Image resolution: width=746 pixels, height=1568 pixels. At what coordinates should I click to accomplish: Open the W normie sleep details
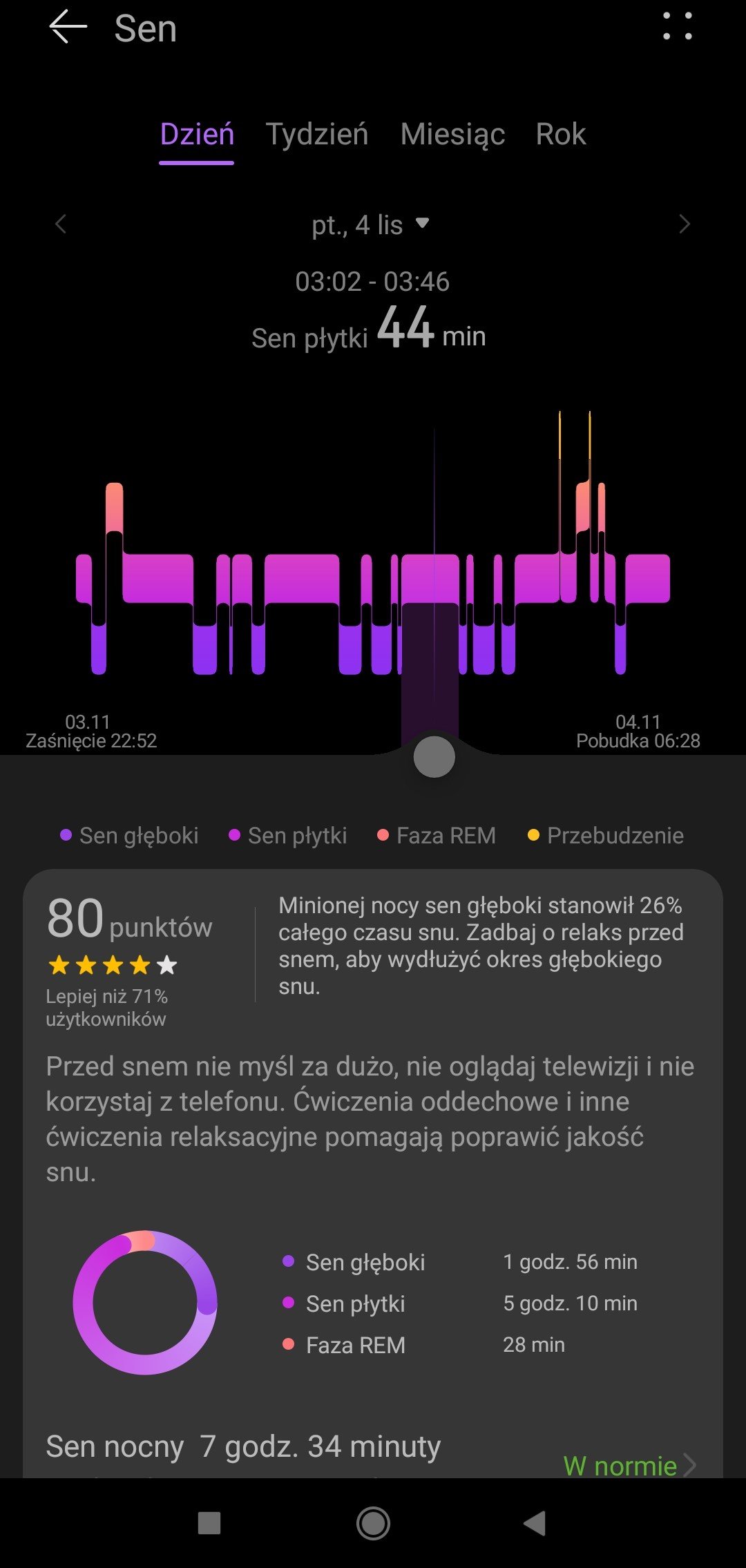(629, 1465)
